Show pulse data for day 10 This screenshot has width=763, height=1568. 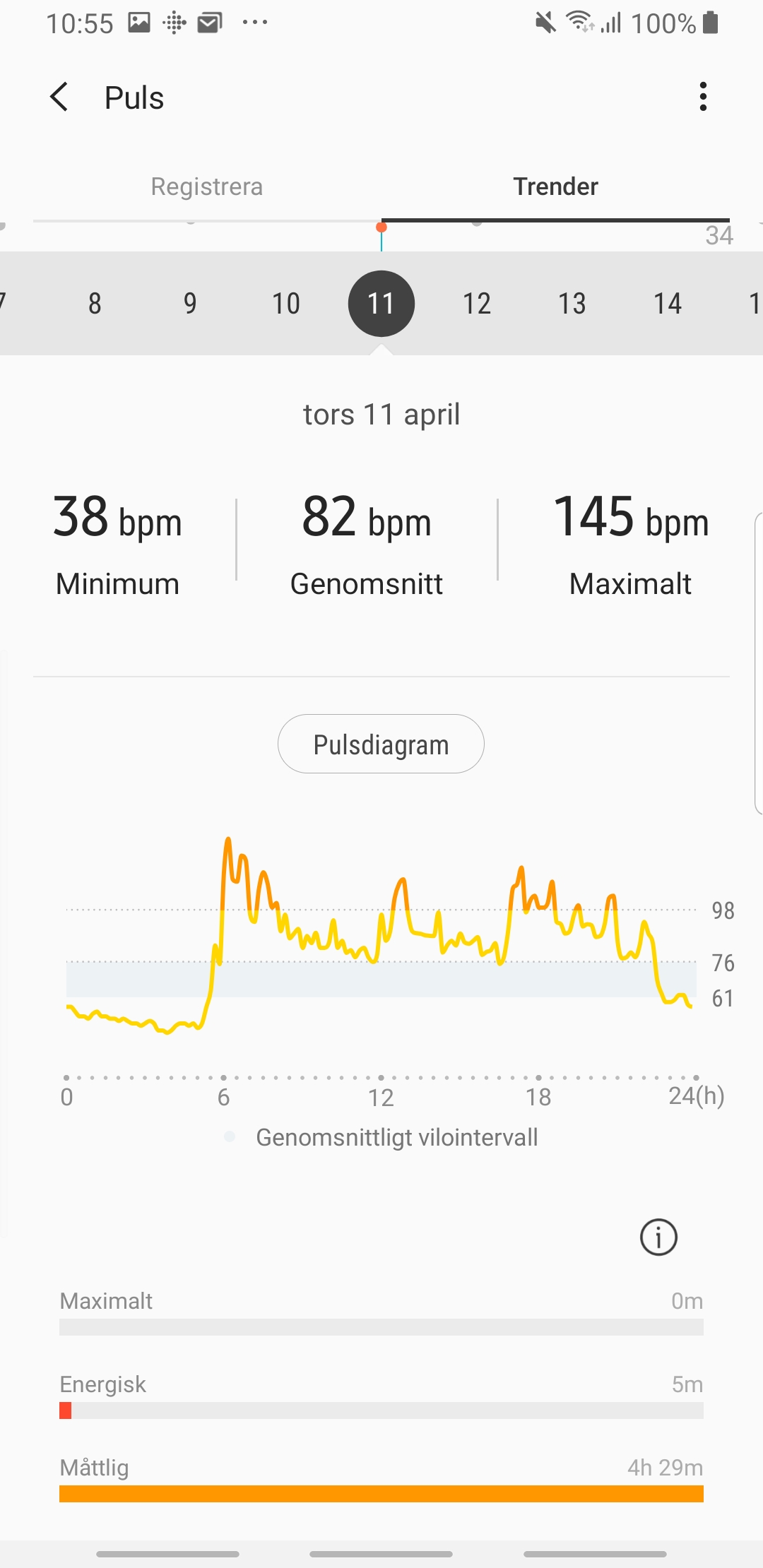[286, 304]
